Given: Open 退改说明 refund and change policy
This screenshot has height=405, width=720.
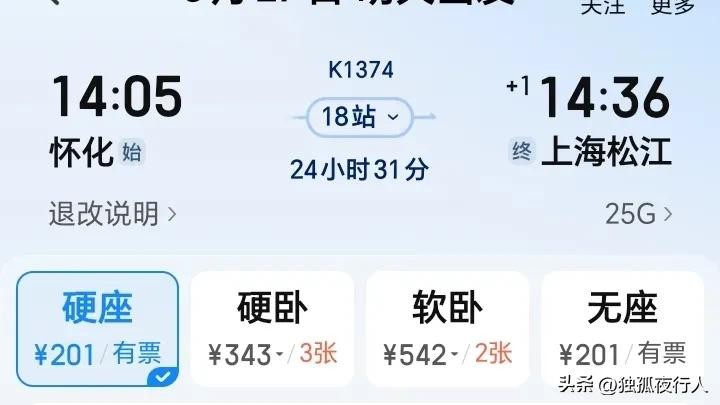Looking at the screenshot, I should (113, 213).
